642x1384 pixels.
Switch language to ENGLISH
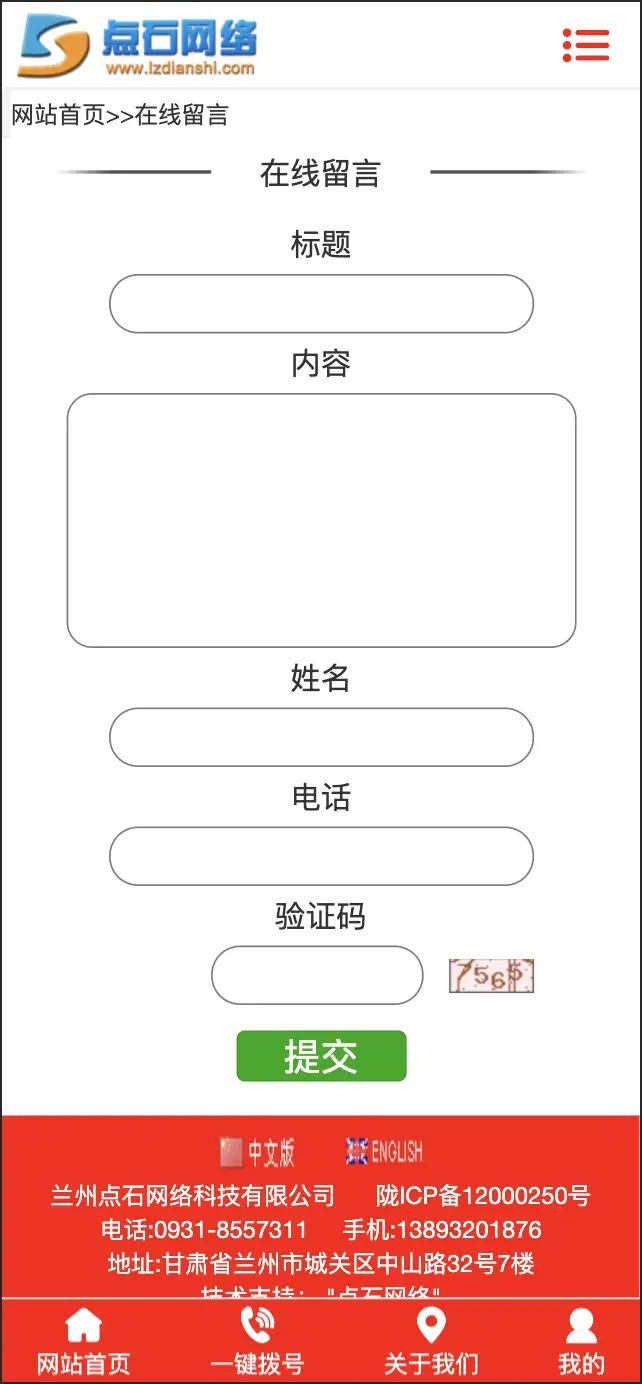click(x=384, y=1152)
